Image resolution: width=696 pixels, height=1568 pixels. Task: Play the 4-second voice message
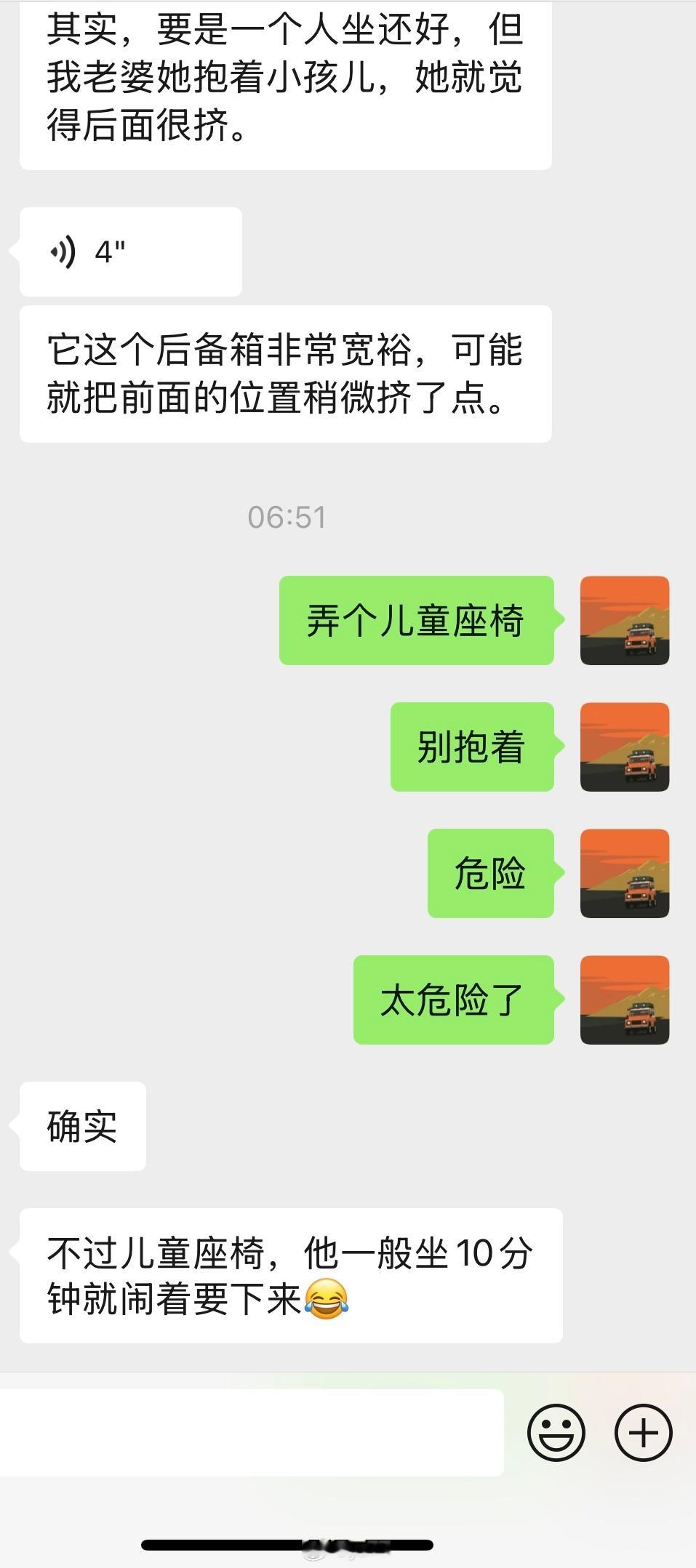point(131,251)
